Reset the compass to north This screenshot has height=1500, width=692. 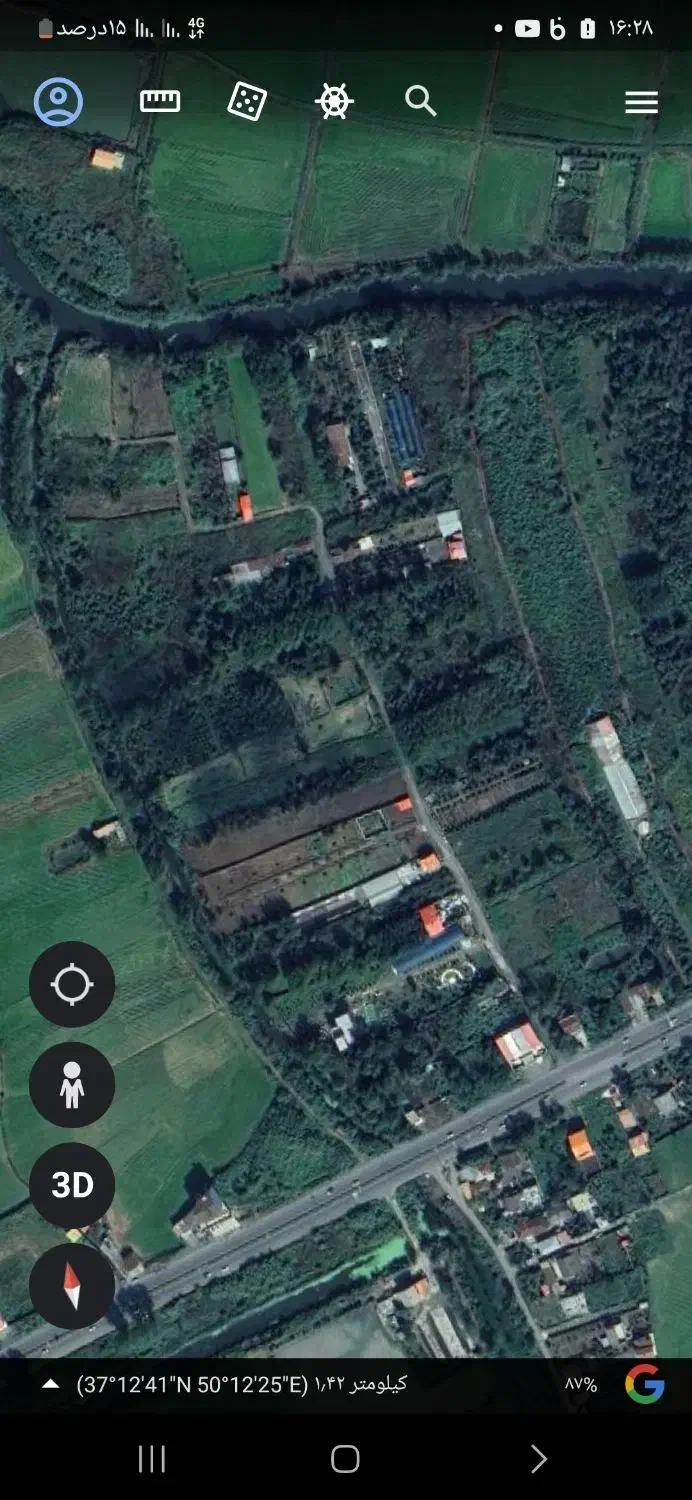(72, 1286)
